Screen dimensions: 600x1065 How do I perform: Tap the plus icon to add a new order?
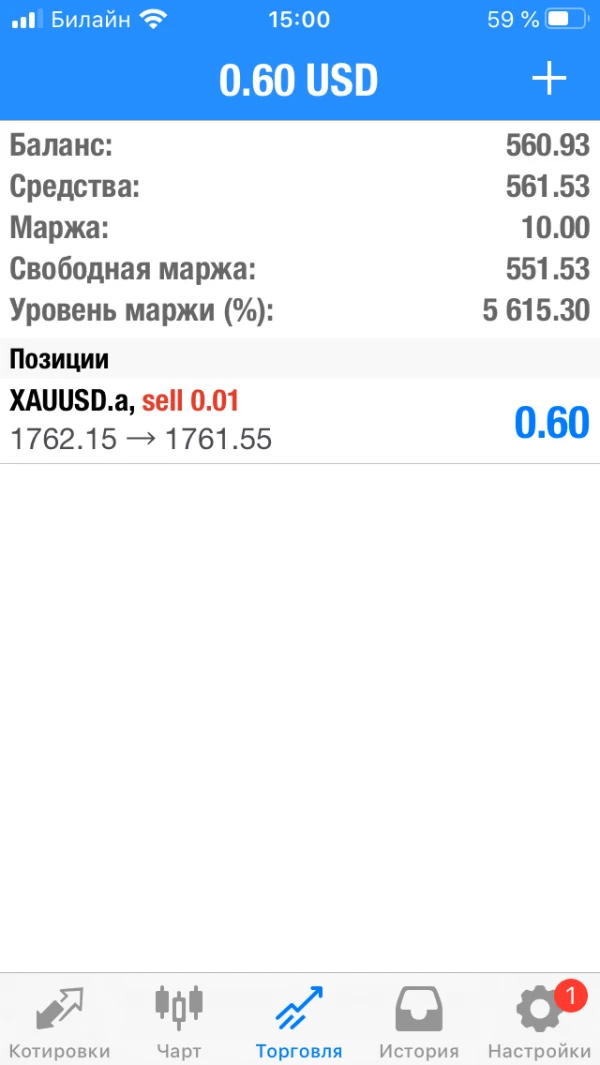pyautogui.click(x=549, y=79)
